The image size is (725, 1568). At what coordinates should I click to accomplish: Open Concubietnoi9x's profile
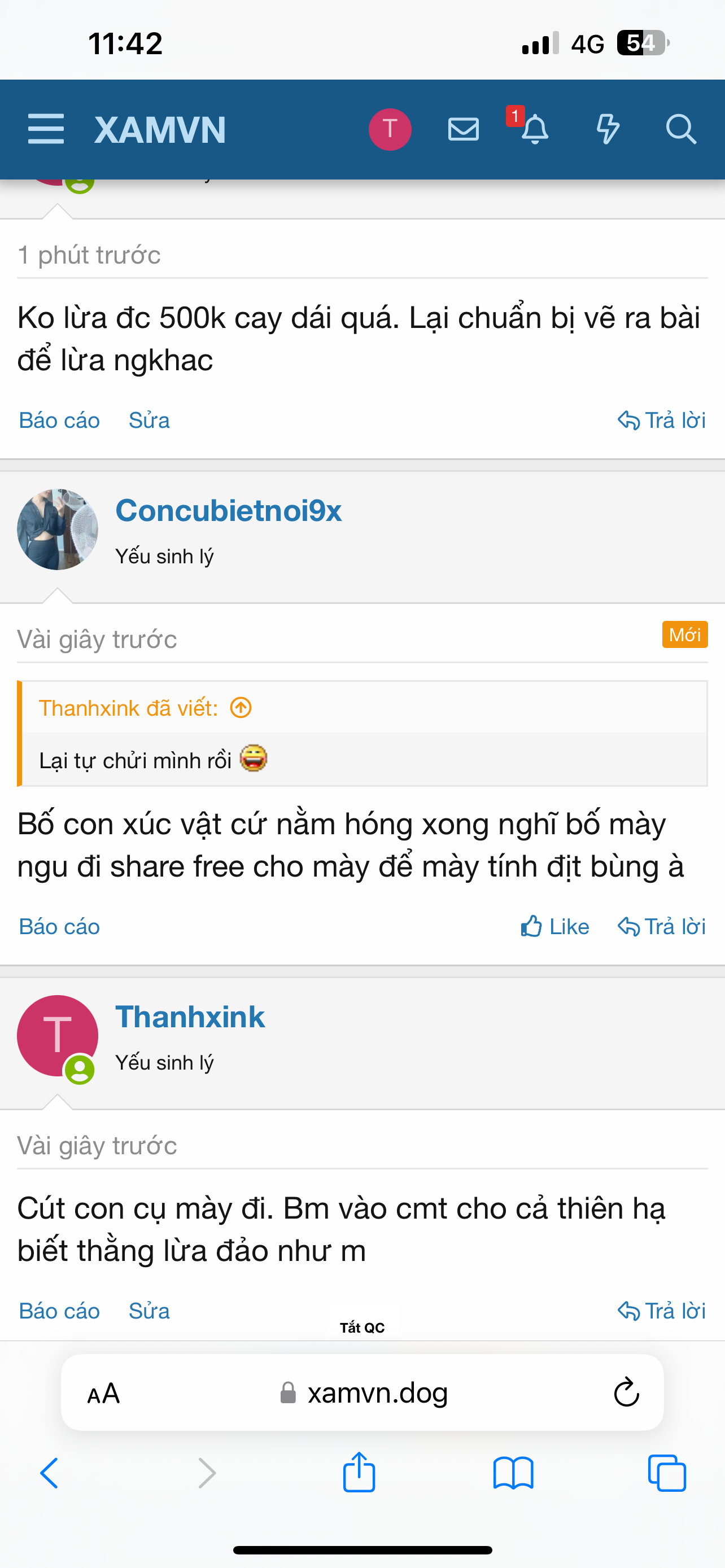point(228,510)
